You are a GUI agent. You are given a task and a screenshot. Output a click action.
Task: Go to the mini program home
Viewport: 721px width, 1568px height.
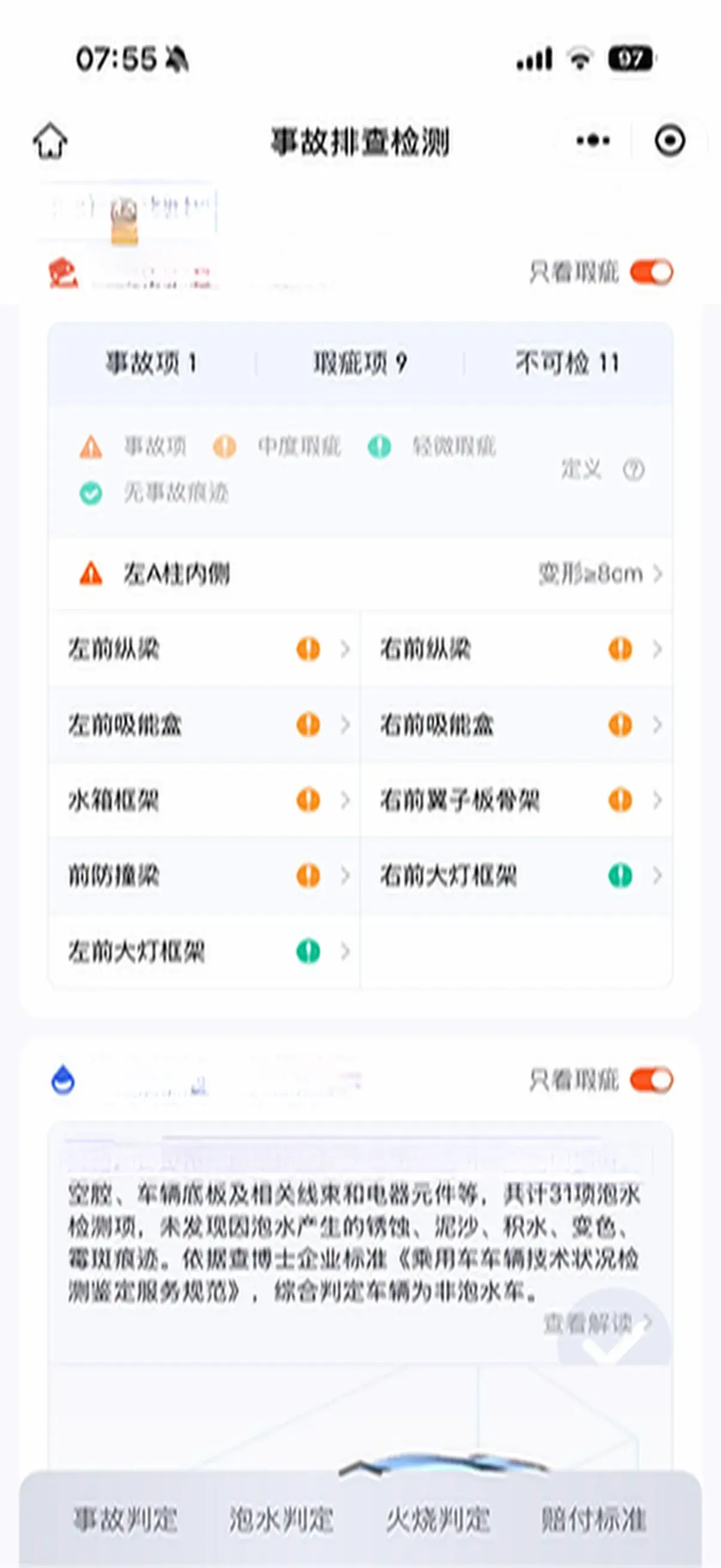pyautogui.click(x=50, y=141)
